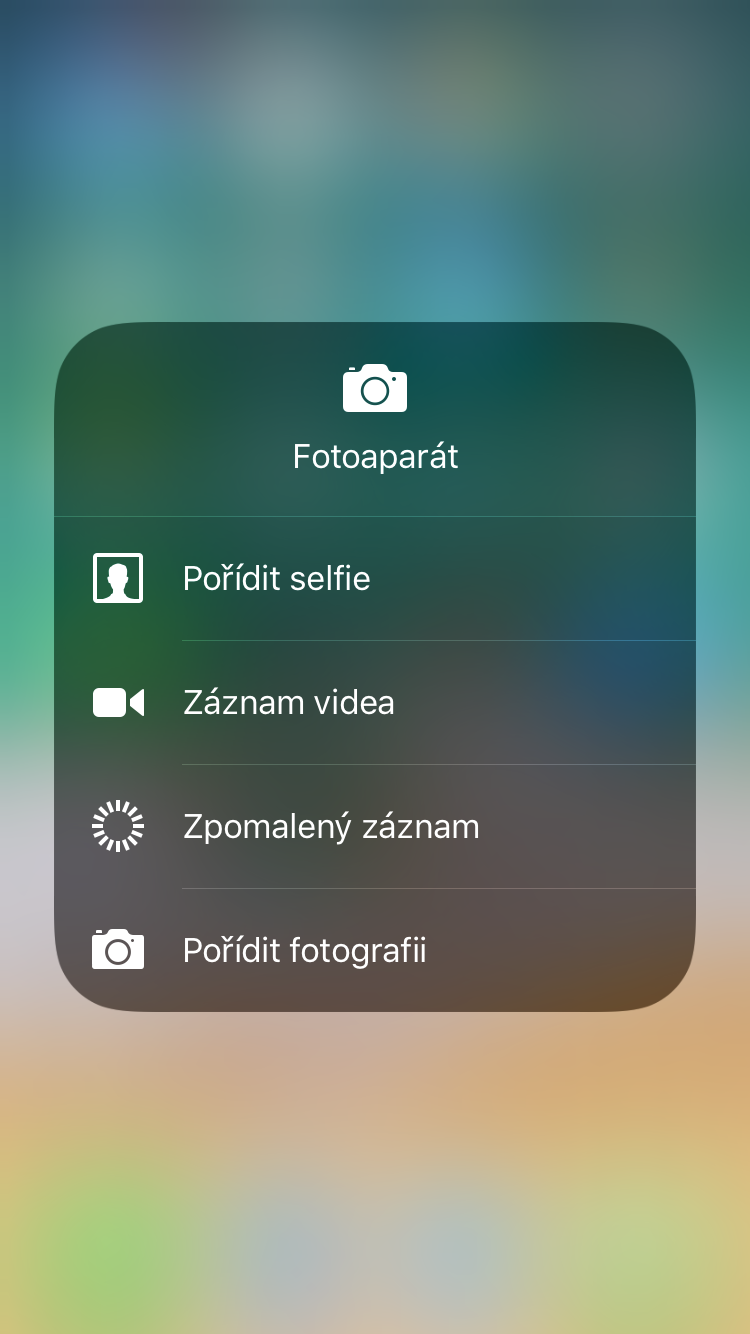This screenshot has height=1334, width=750.
Task: Tap Pořídit fotografii to take photo
Action: tap(304, 951)
